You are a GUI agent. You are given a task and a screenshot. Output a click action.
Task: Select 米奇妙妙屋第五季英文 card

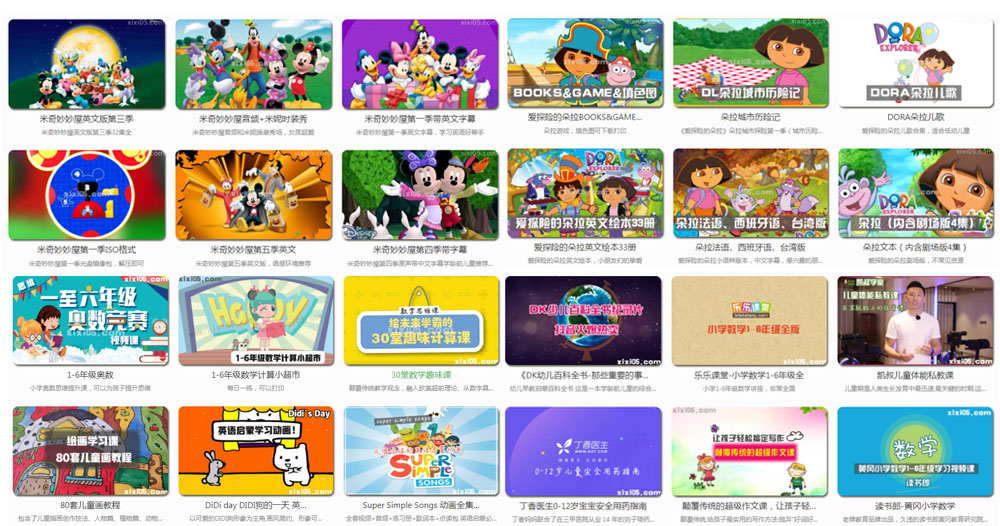click(x=253, y=196)
